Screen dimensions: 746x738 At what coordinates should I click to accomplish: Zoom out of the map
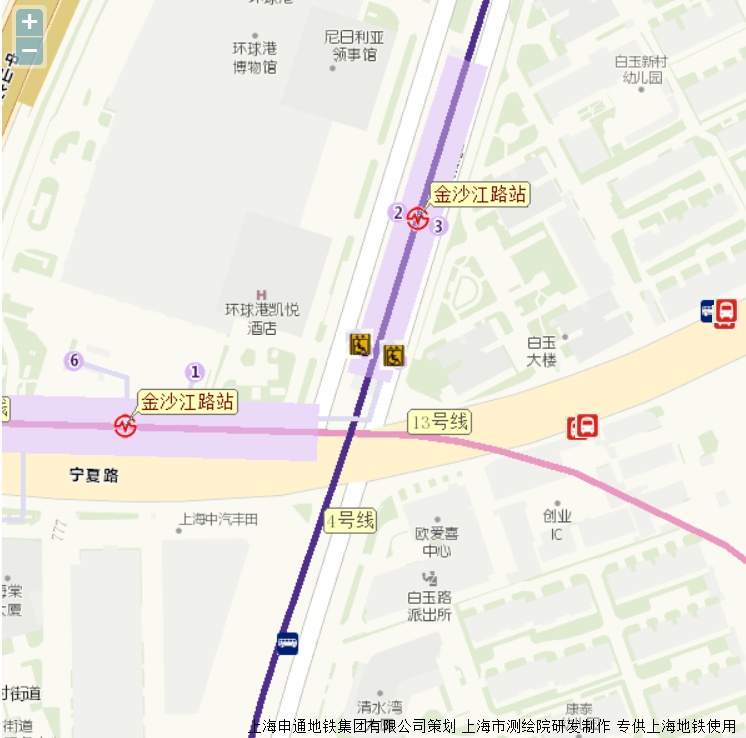coord(29,50)
